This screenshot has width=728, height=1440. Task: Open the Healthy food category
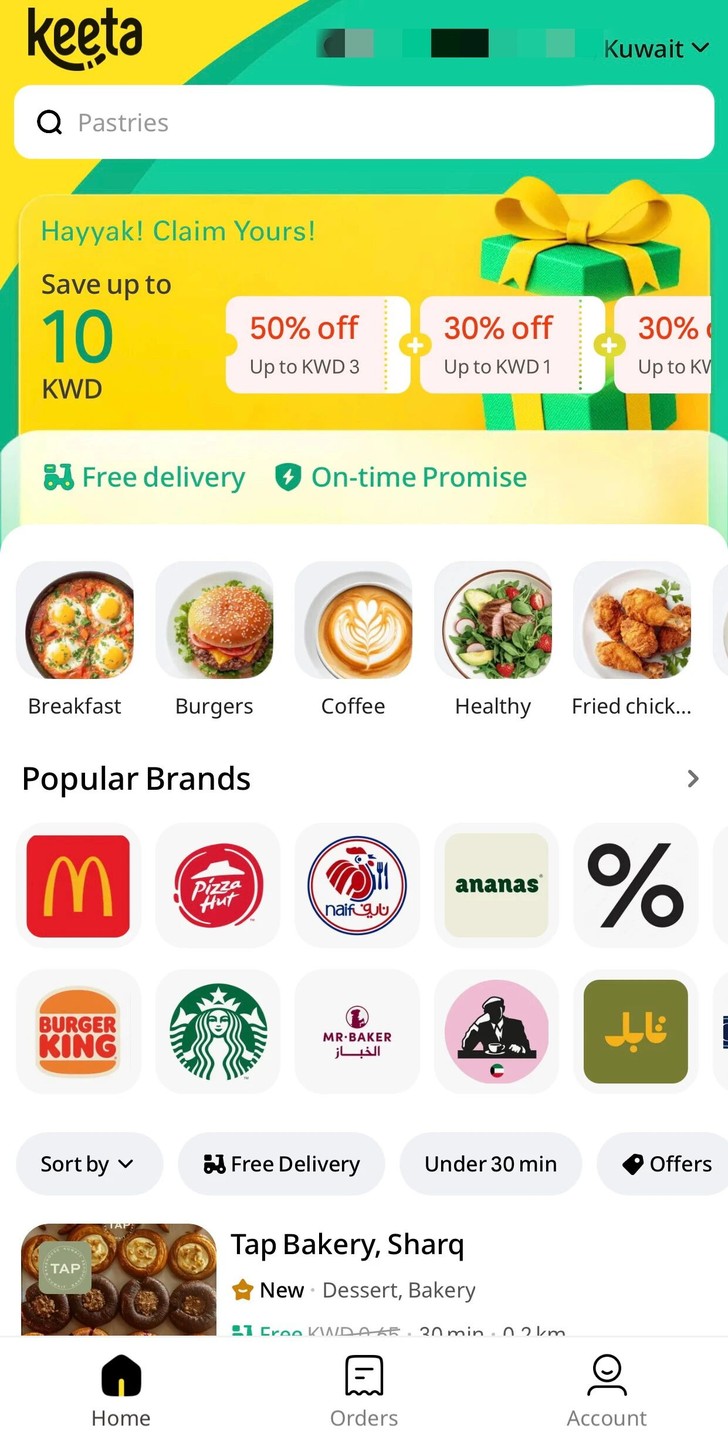pyautogui.click(x=492, y=640)
